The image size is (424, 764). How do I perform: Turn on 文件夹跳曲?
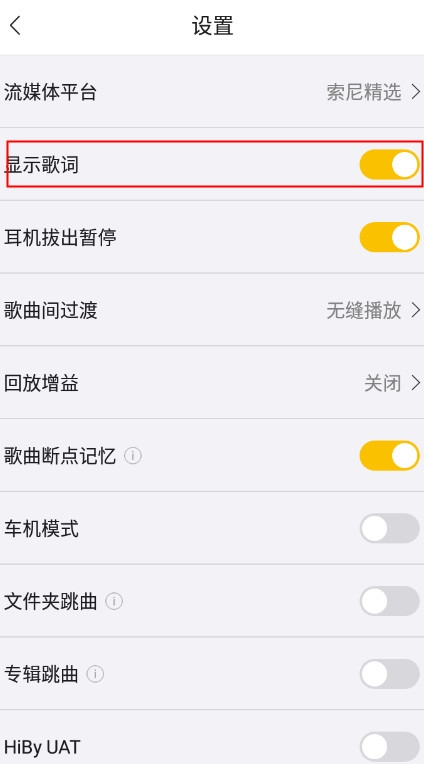click(389, 601)
